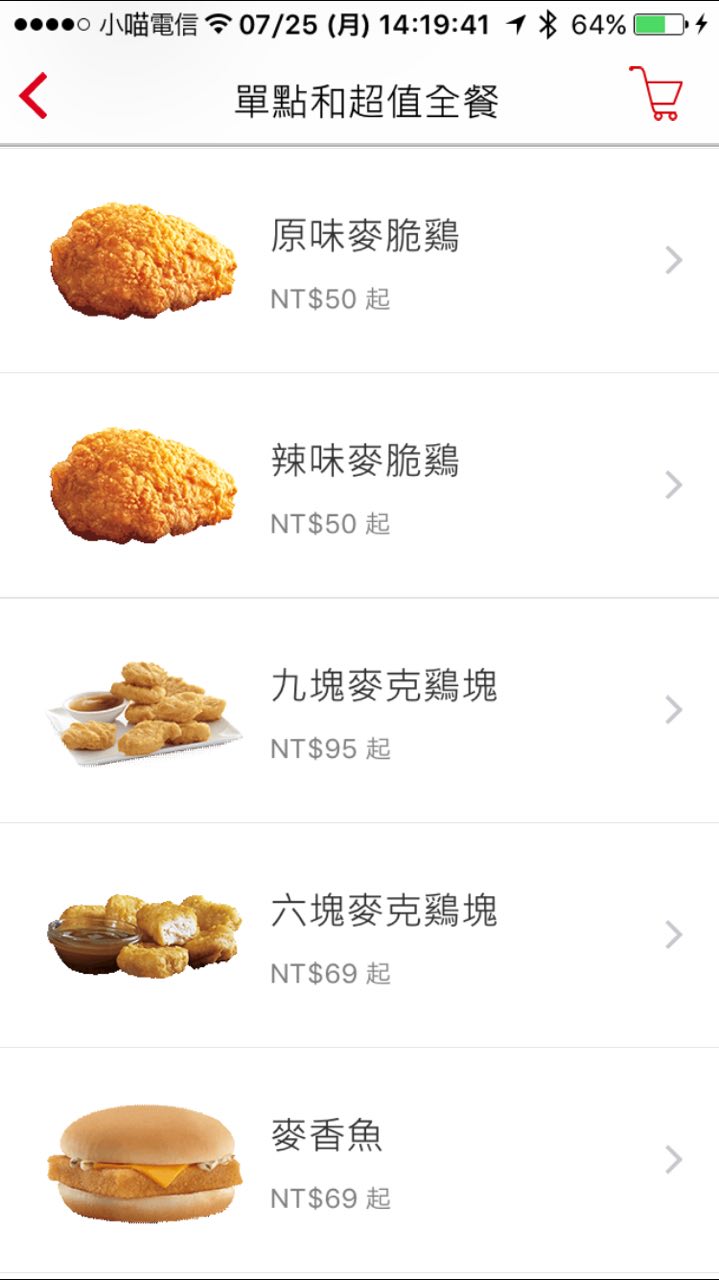Viewport: 719px width, 1280px height.
Task: Go back using the red arrow
Action: click(x=33, y=97)
